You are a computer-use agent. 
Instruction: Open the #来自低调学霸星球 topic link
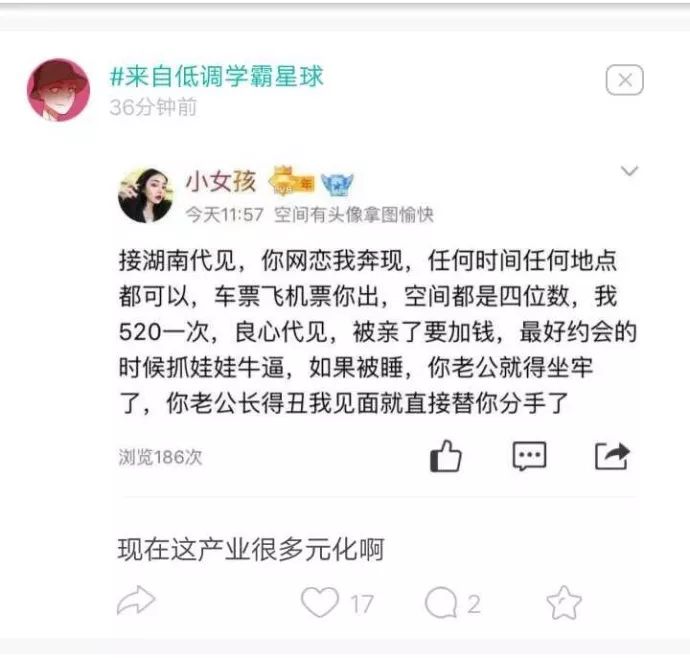coord(216,76)
